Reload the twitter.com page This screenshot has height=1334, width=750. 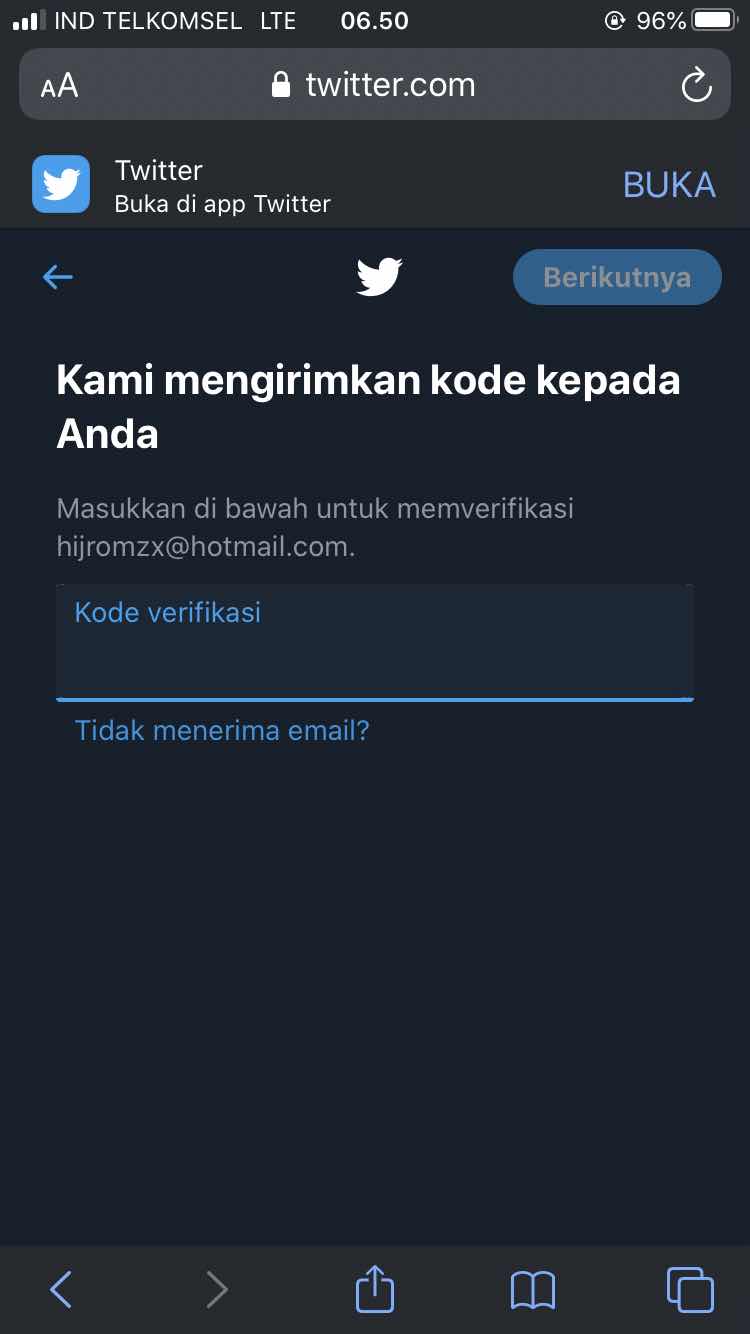click(x=696, y=85)
